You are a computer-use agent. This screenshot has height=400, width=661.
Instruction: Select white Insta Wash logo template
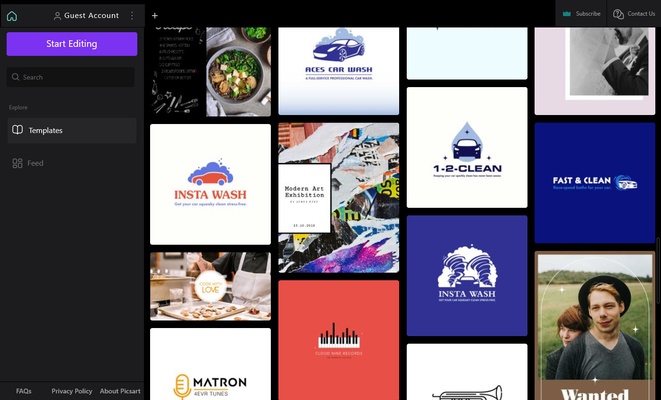click(210, 184)
